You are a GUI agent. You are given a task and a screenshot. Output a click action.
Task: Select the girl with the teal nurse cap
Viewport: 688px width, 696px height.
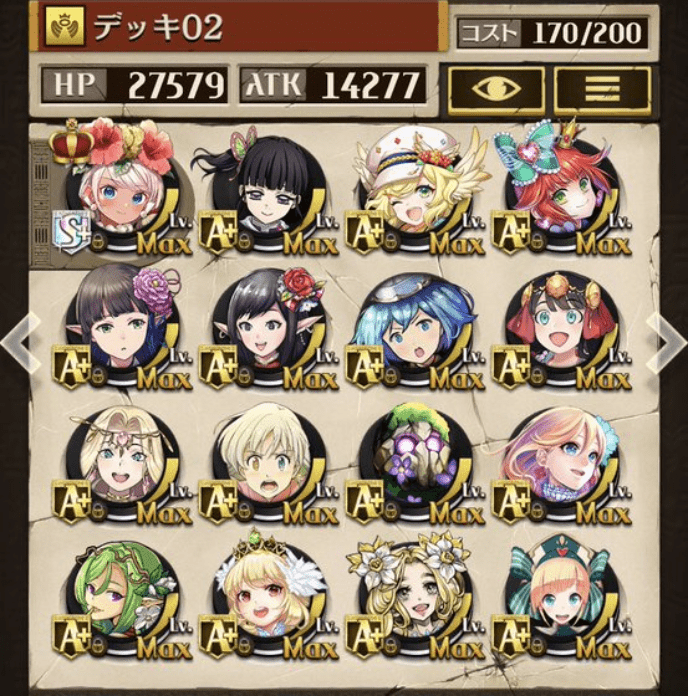pos(558,596)
